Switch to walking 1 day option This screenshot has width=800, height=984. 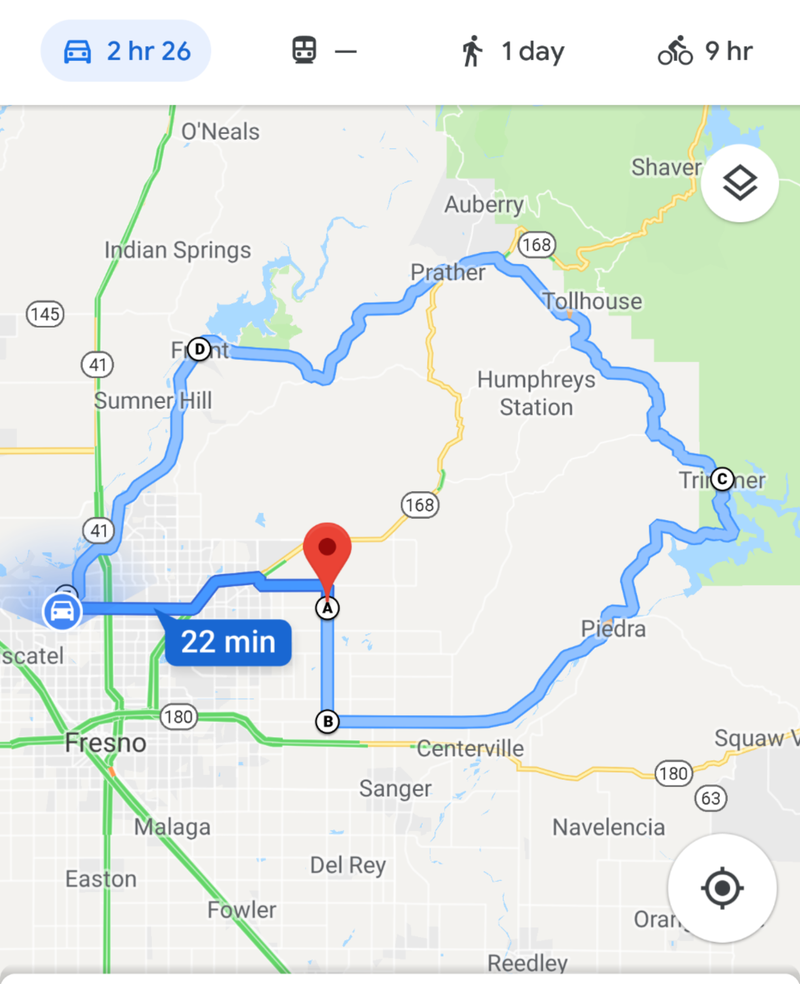(x=513, y=51)
